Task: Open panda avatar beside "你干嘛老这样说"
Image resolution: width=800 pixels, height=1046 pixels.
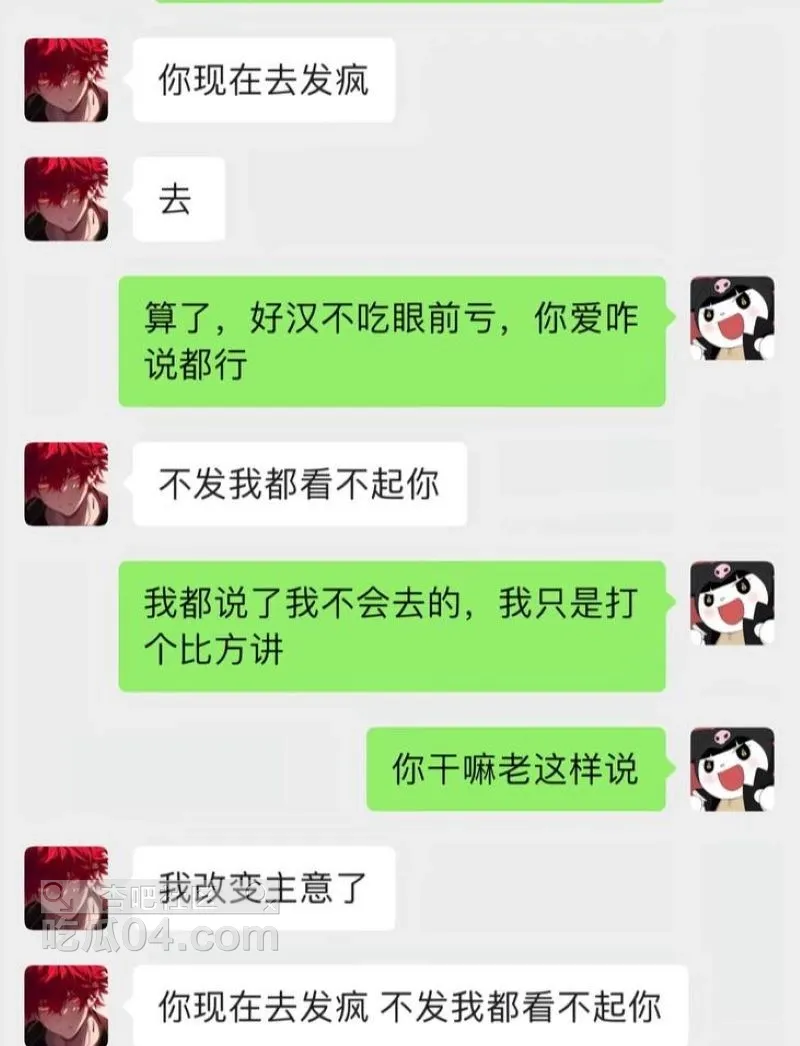Action: click(x=732, y=769)
